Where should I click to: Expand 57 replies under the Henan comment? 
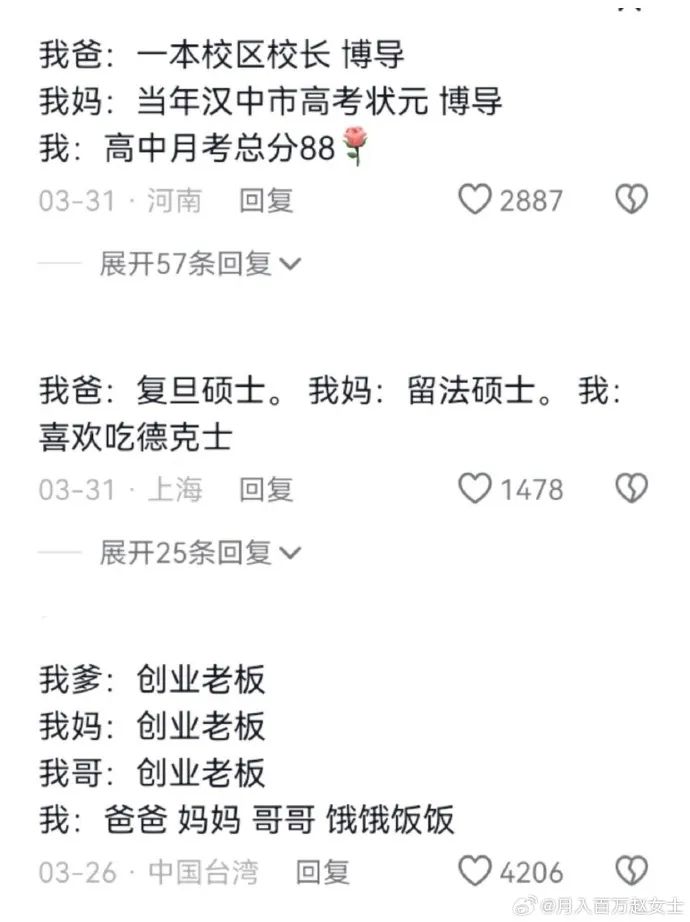pos(200,263)
